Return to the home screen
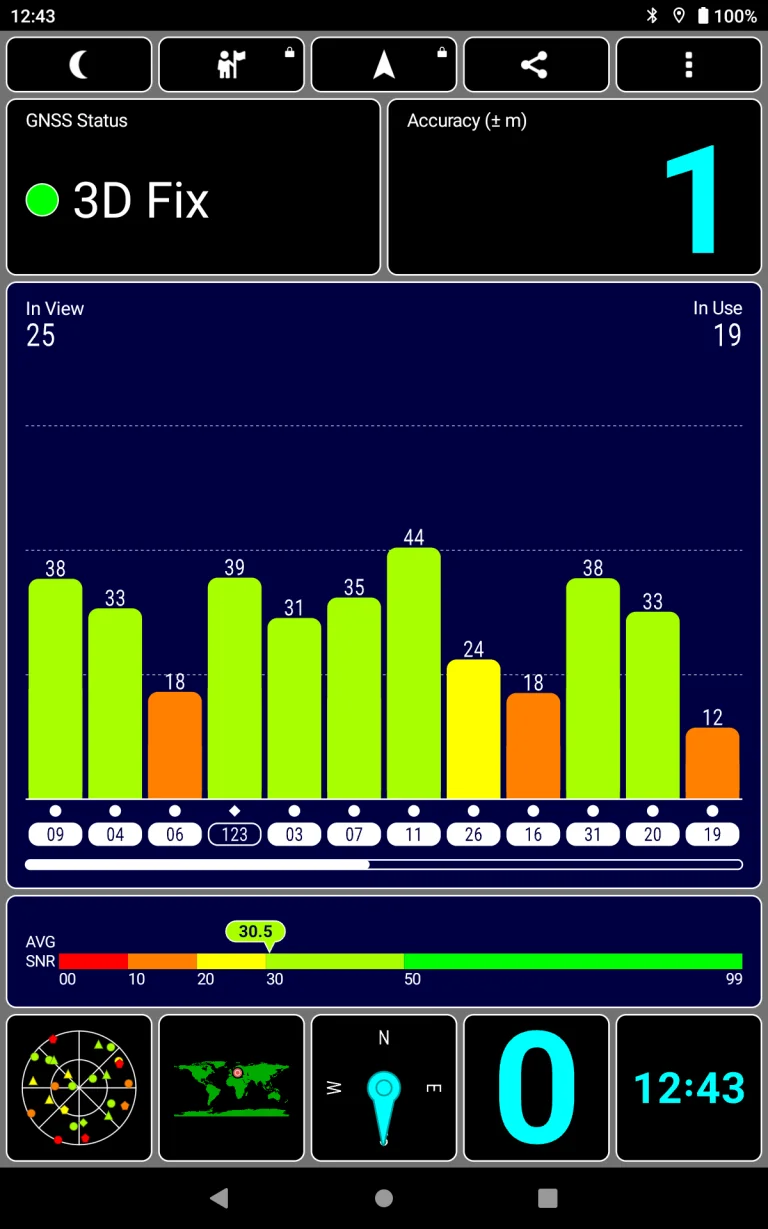This screenshot has width=768, height=1229. pyautogui.click(x=384, y=1197)
